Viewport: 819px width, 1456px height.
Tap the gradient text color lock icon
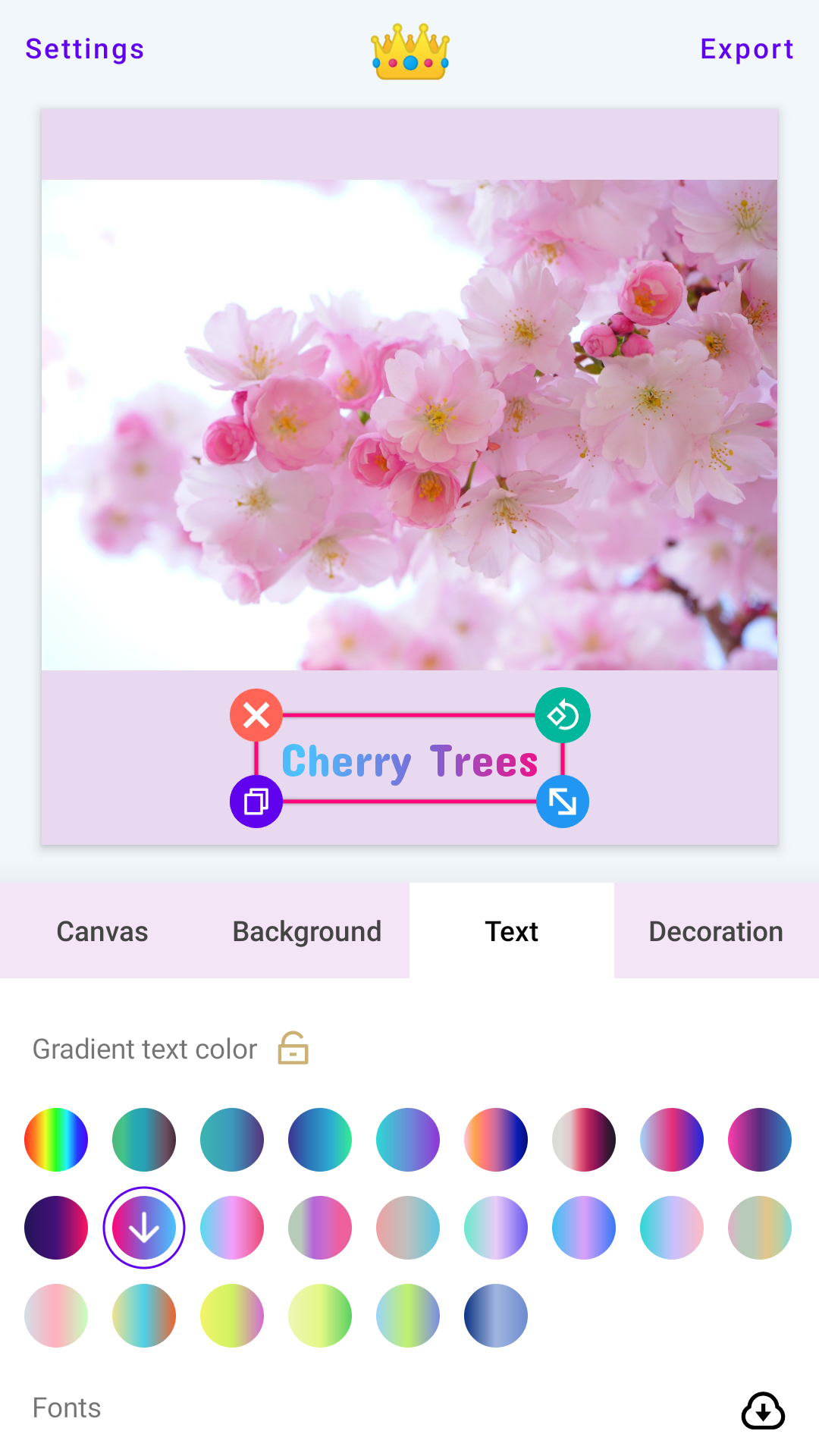coord(293,1048)
